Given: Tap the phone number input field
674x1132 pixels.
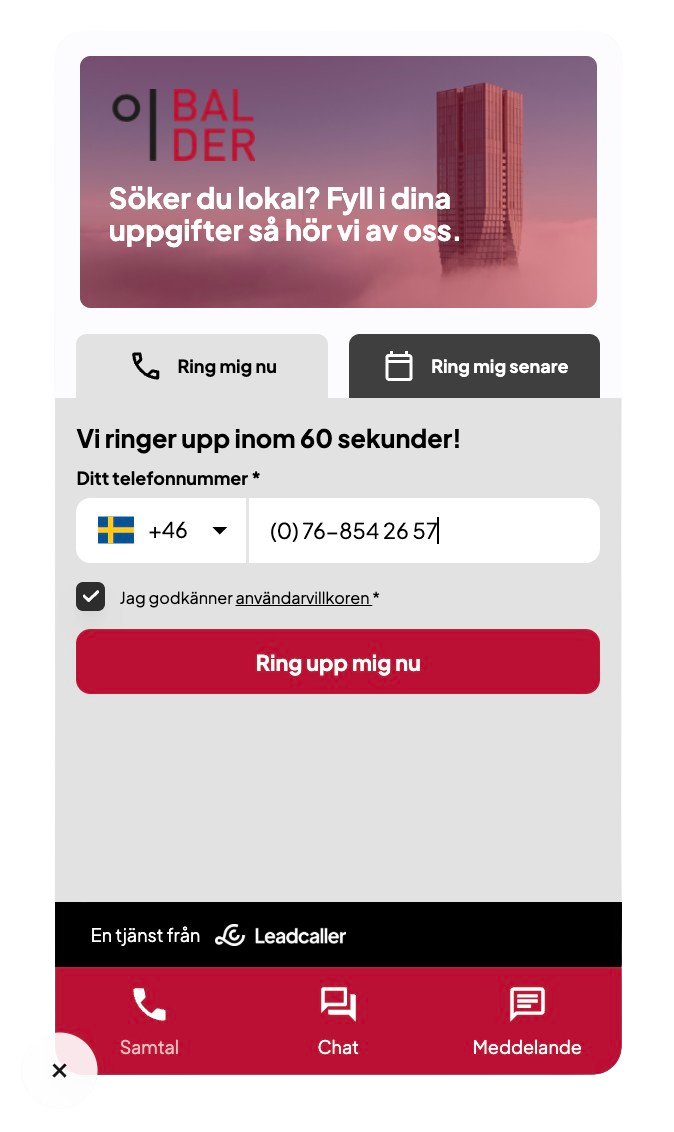Looking at the screenshot, I should (x=423, y=531).
